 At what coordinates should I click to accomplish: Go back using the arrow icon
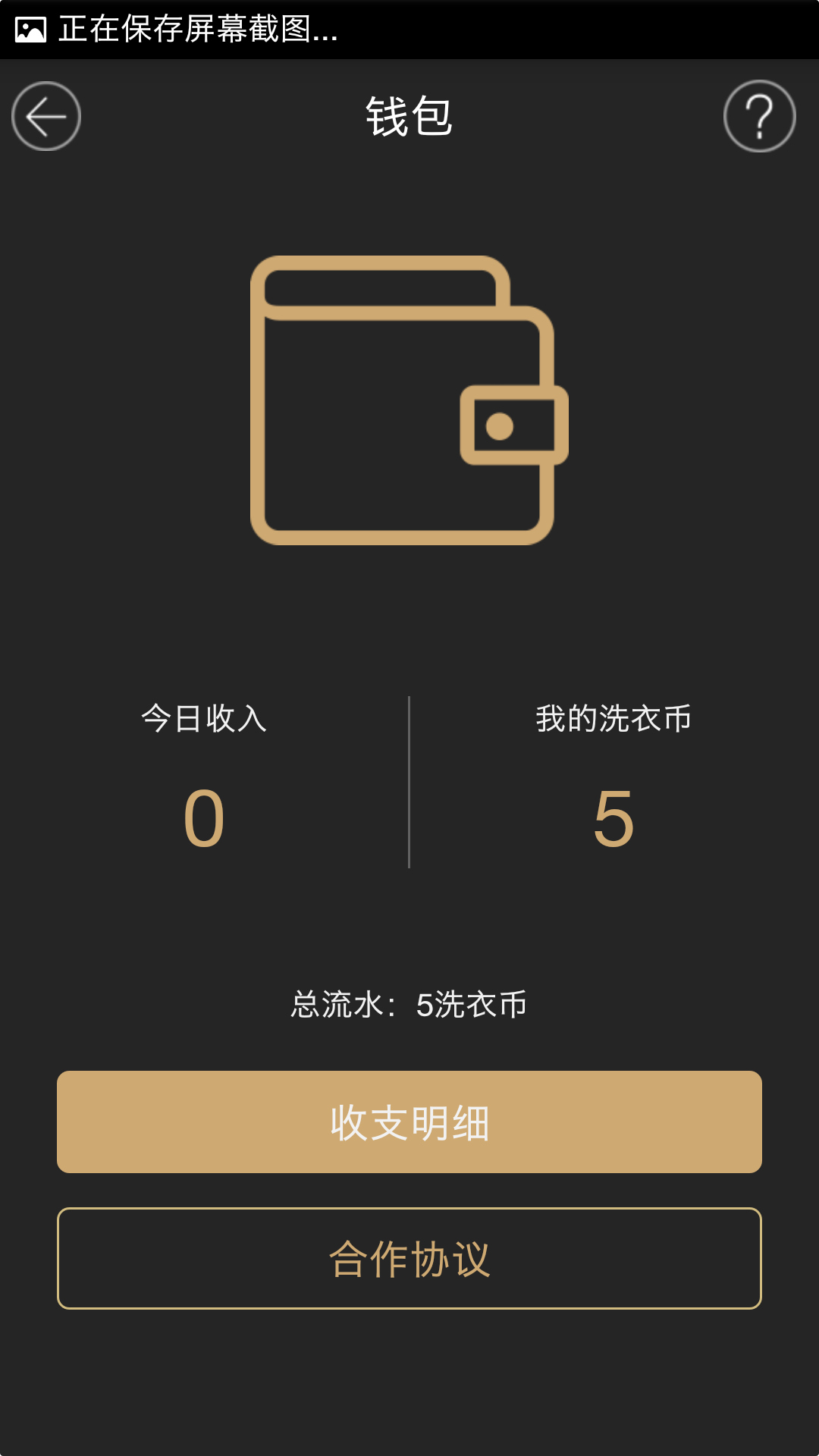46,116
